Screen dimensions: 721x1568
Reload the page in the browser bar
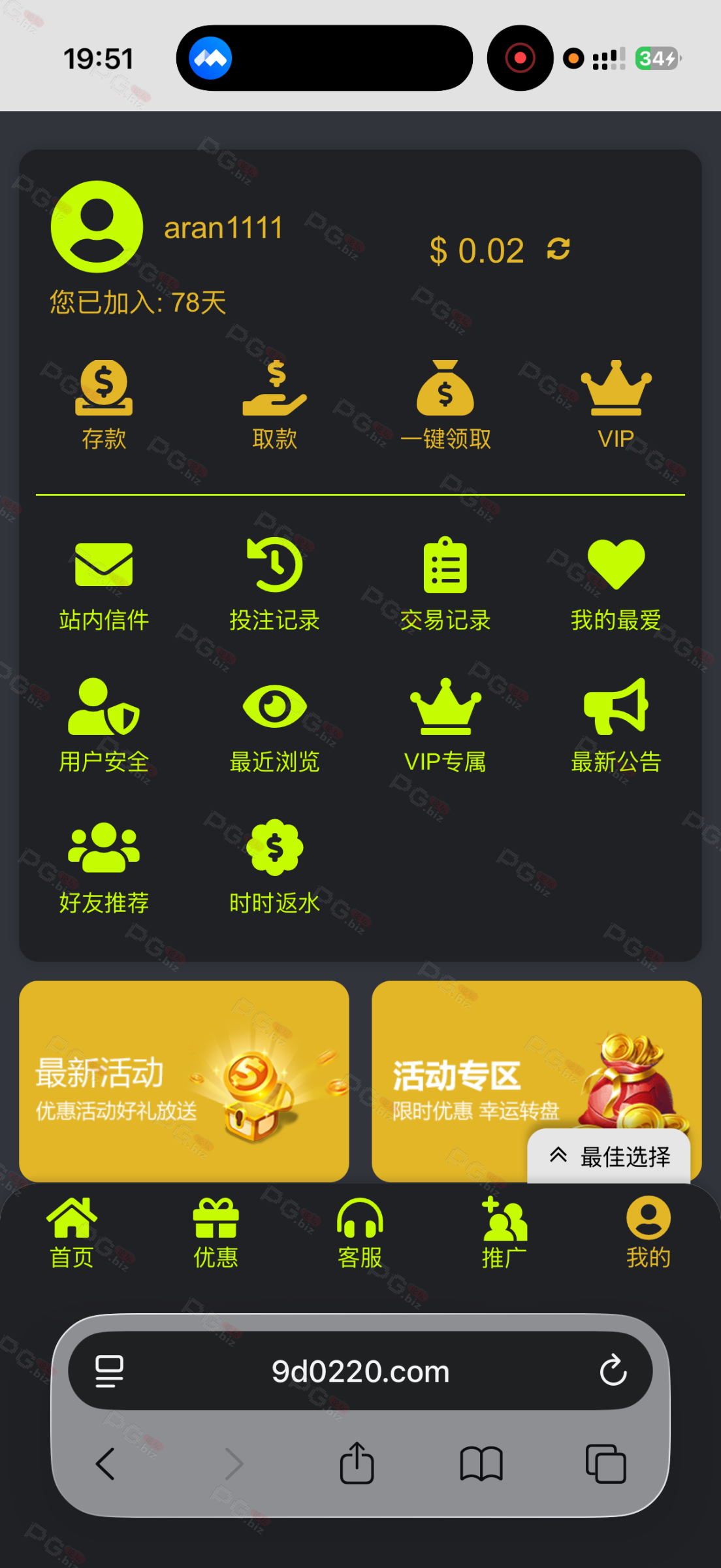tap(613, 1371)
